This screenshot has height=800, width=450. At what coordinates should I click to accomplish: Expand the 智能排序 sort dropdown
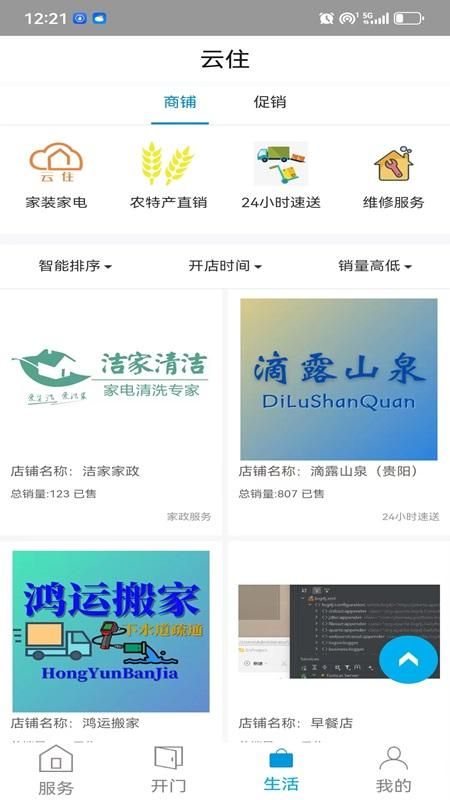75,266
